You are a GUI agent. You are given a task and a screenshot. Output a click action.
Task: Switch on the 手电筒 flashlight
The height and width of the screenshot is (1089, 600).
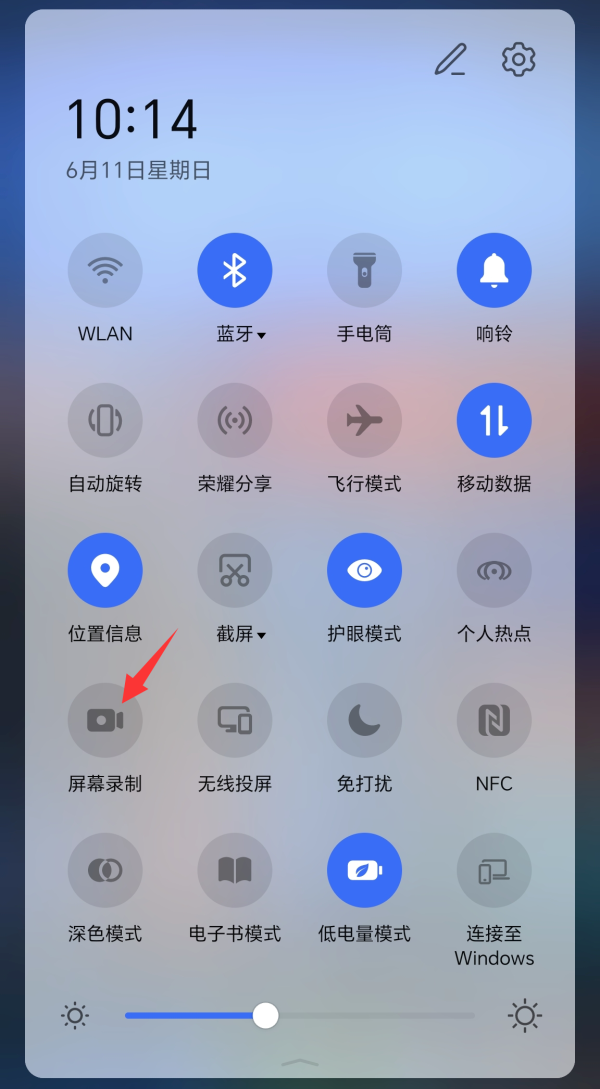pos(365,270)
